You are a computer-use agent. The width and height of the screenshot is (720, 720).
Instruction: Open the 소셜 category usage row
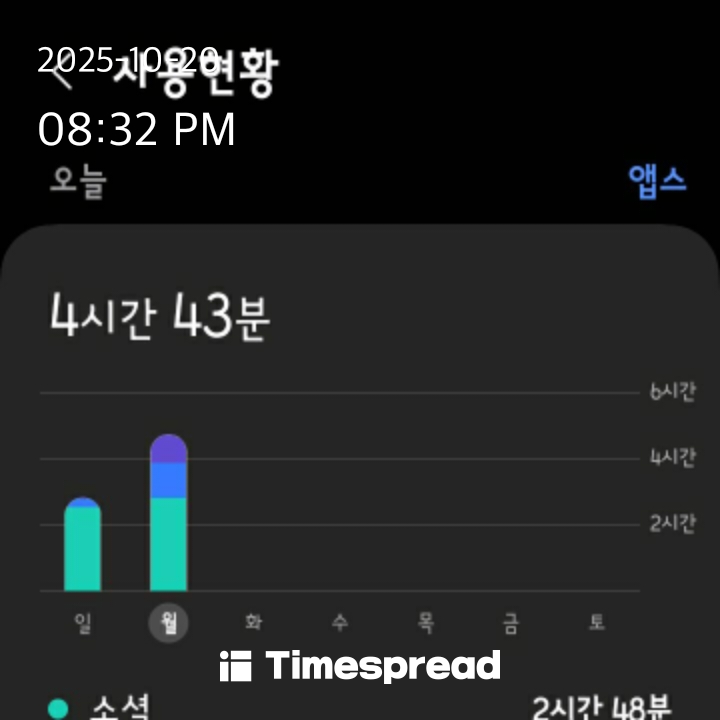(360, 708)
